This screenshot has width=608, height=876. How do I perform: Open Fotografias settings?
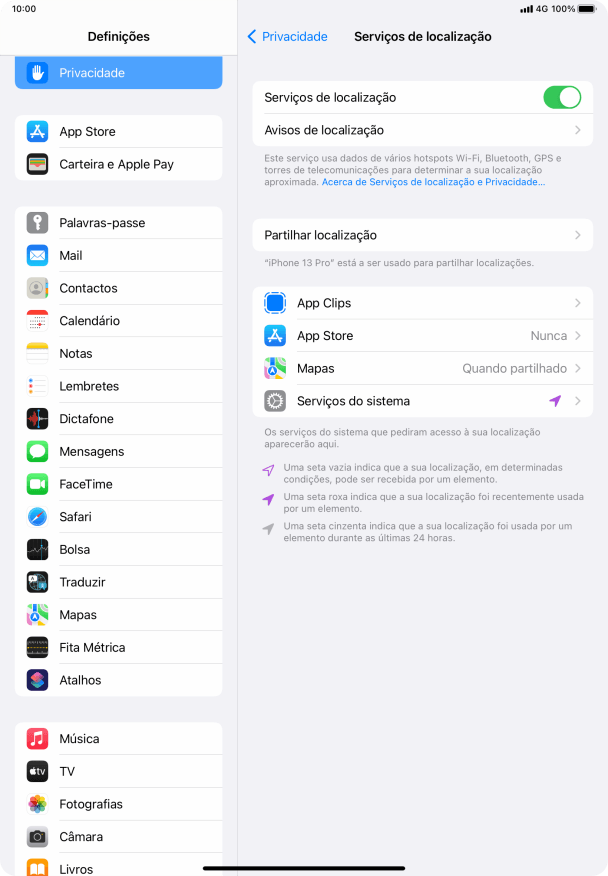118,804
